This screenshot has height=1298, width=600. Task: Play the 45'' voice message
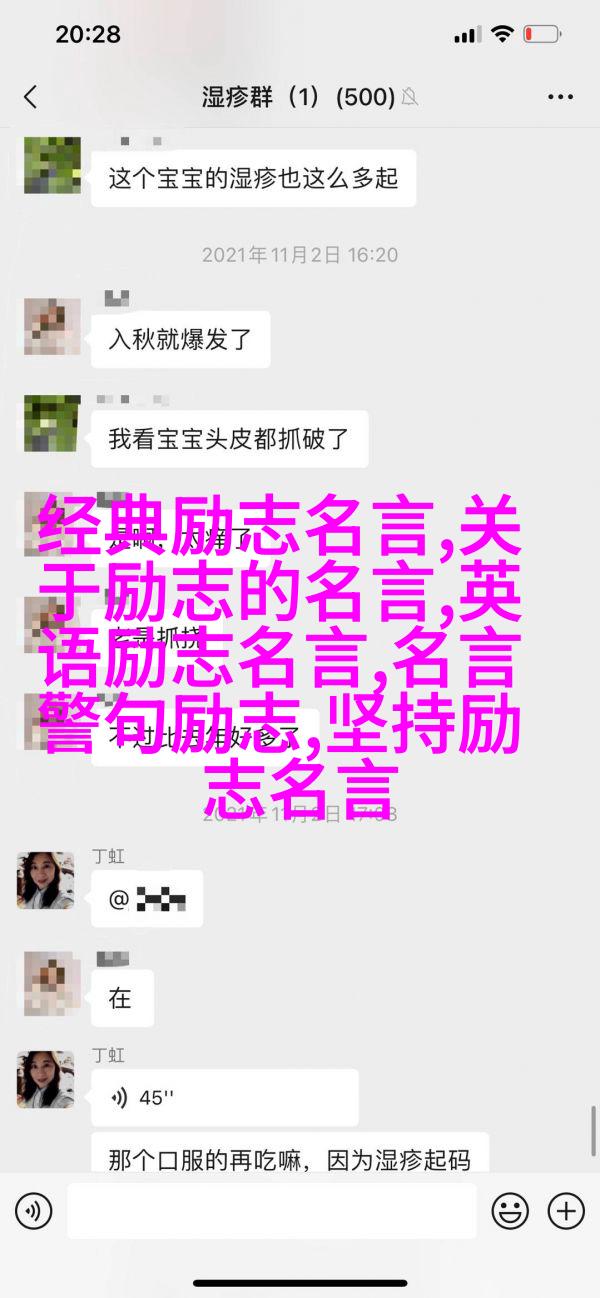225,1098
